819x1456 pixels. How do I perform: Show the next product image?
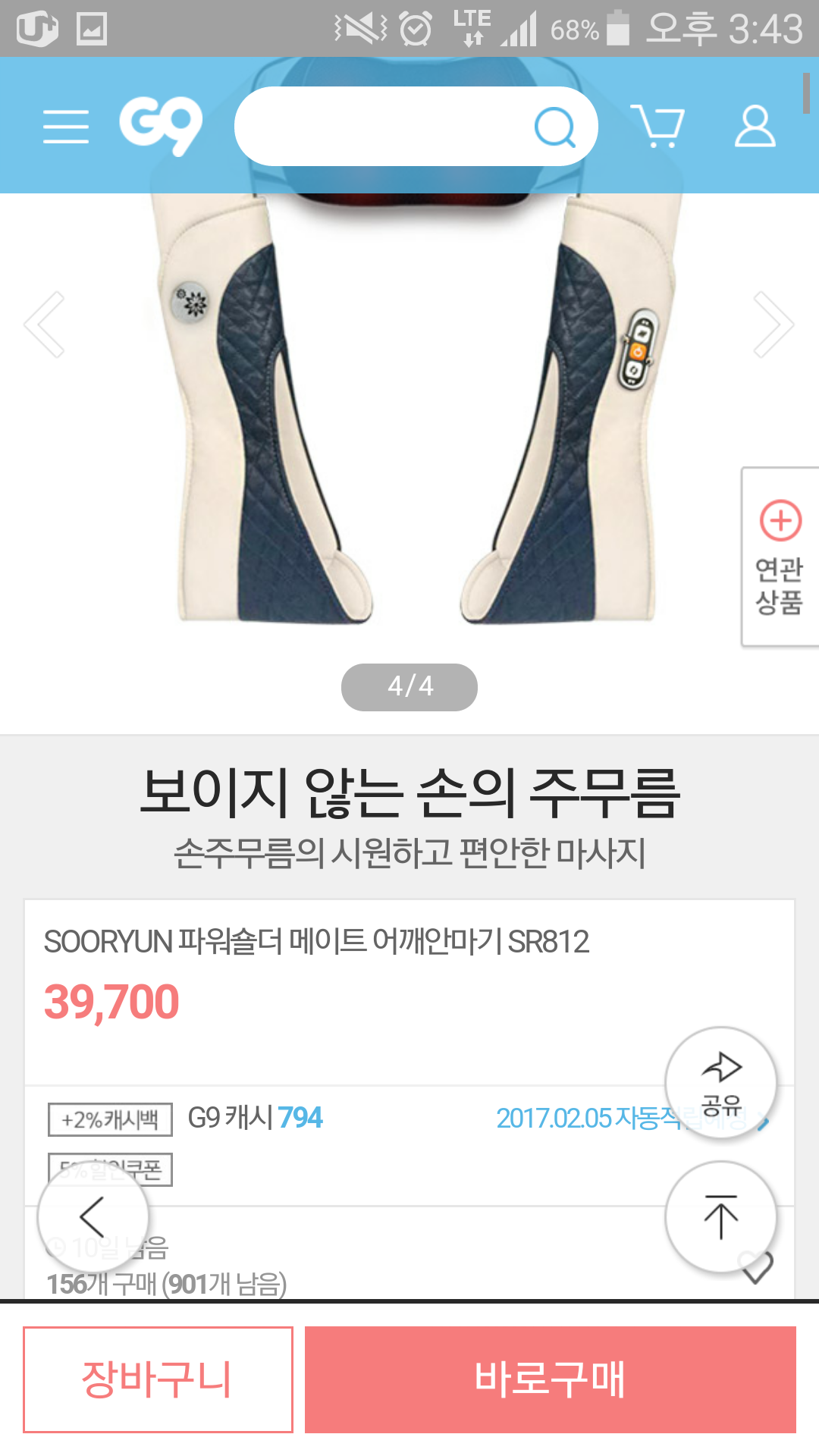(x=773, y=325)
